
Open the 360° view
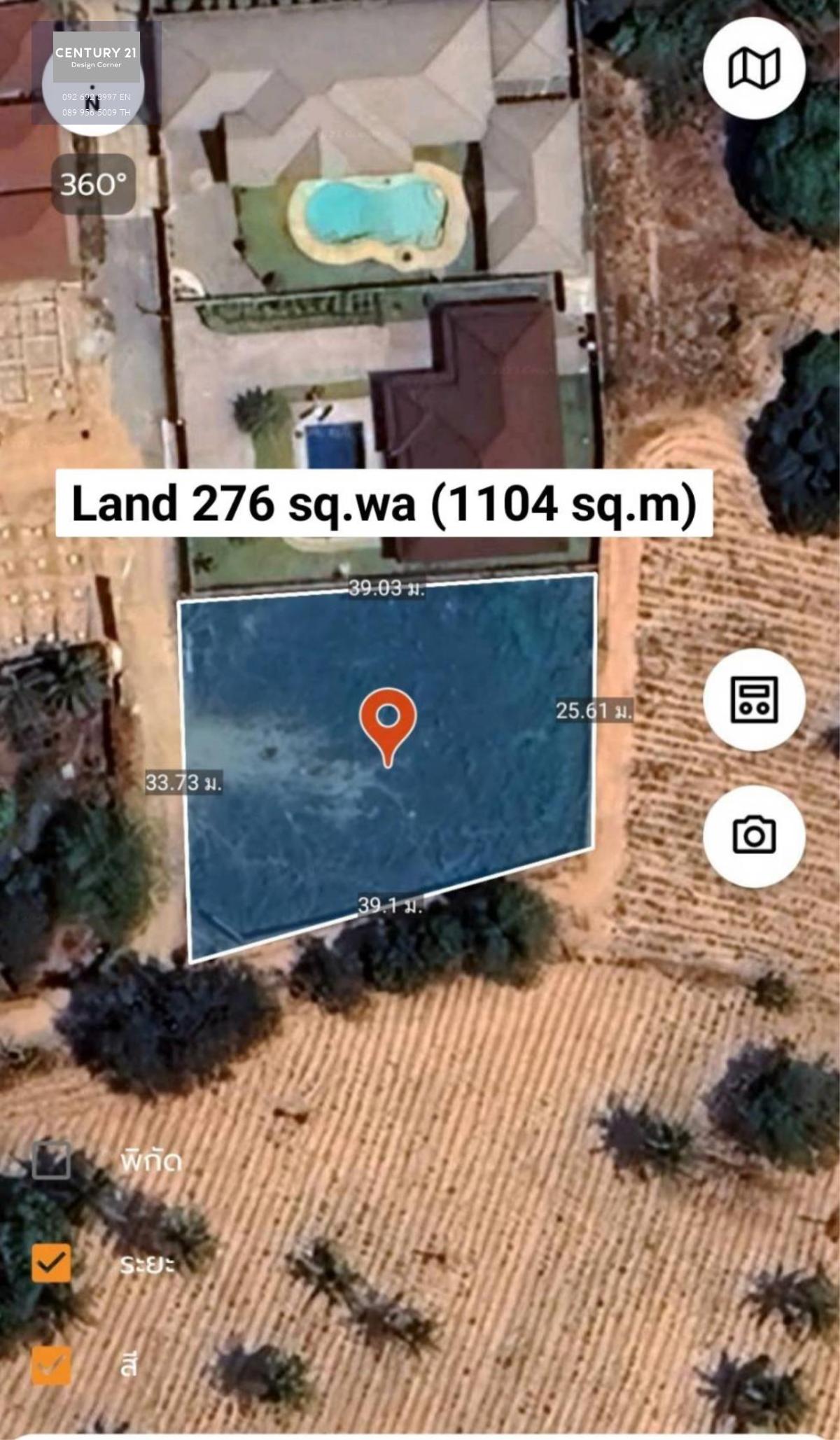(x=93, y=184)
